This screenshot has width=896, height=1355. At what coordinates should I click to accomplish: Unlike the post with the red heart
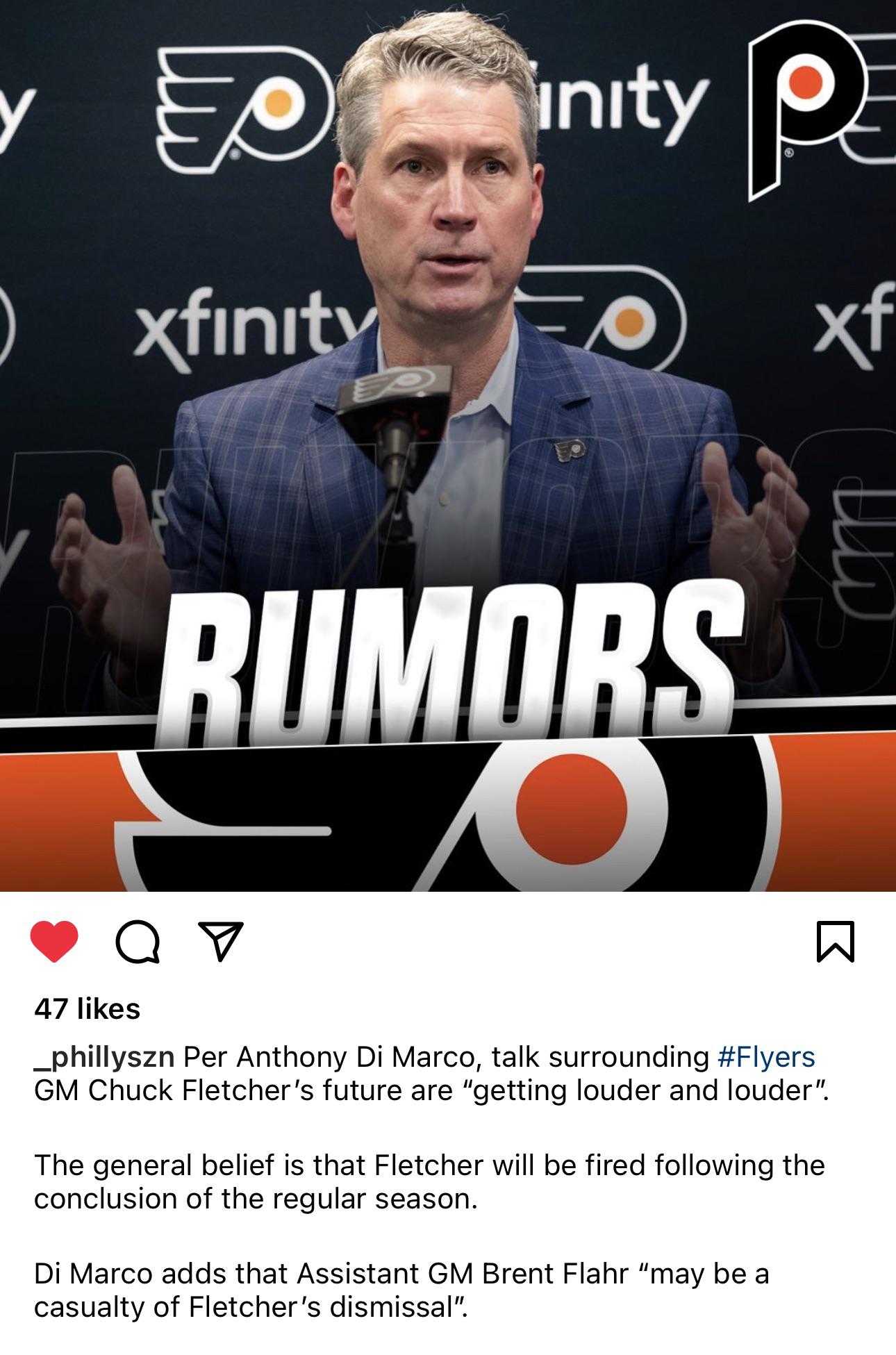(x=54, y=941)
